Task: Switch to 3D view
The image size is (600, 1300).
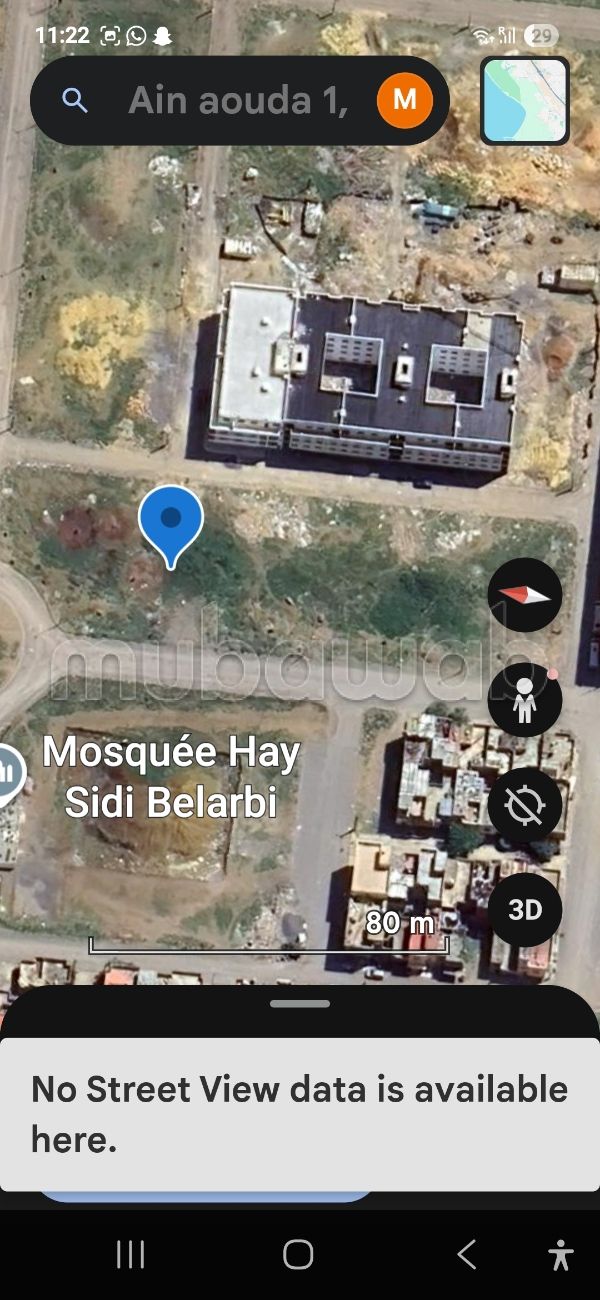Action: (x=525, y=910)
